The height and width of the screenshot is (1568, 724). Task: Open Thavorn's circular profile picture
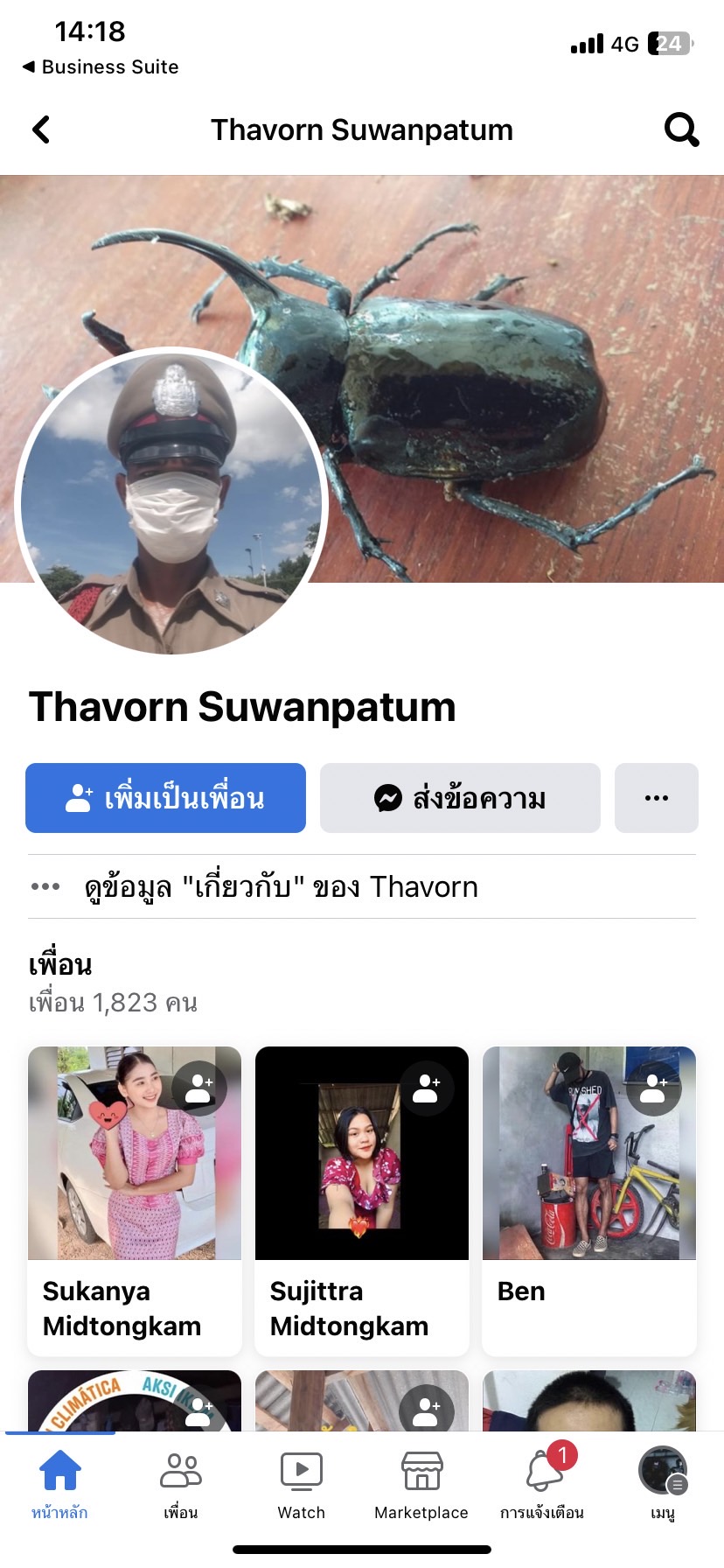point(171,502)
